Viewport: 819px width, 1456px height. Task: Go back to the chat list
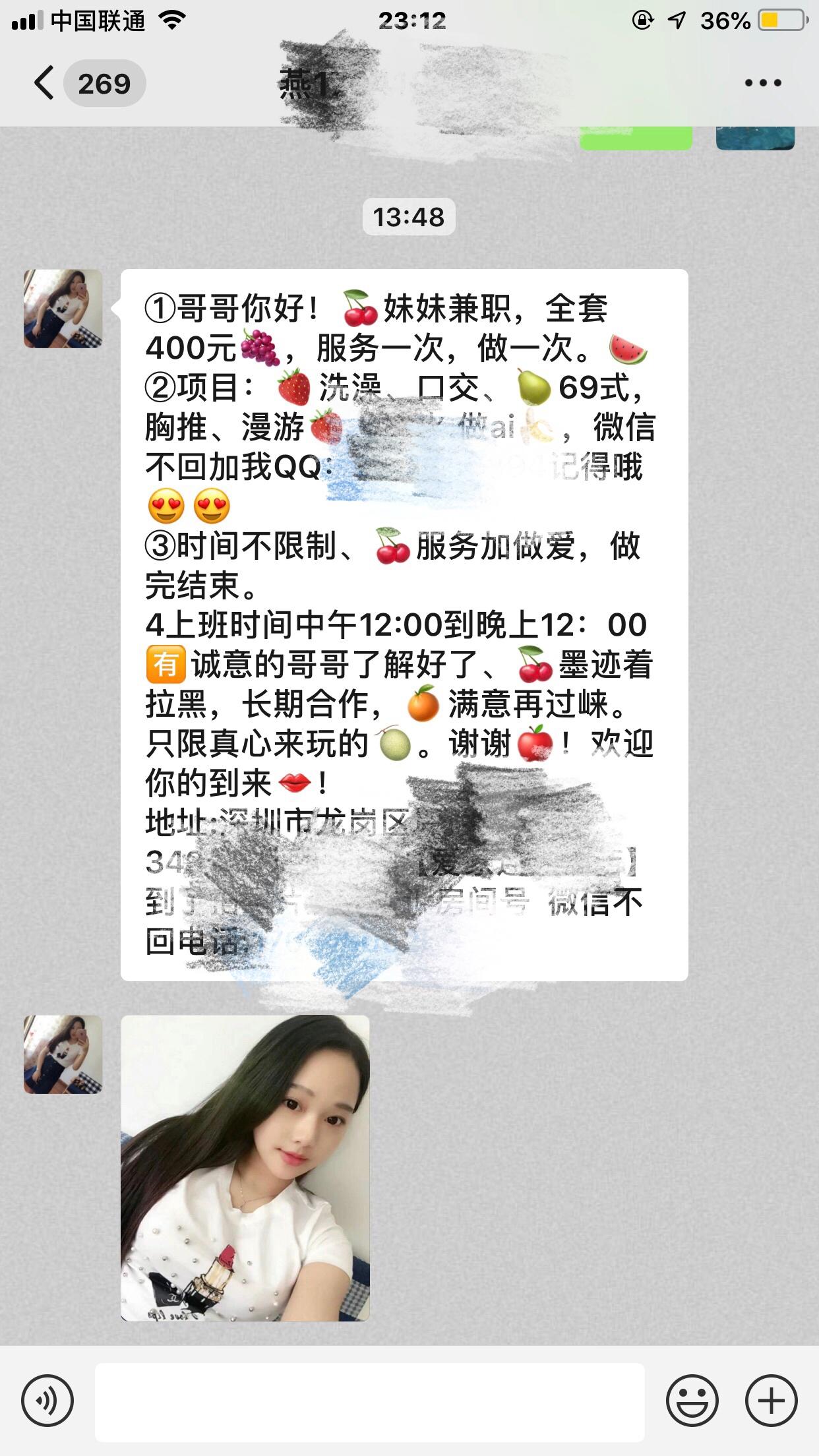point(45,84)
